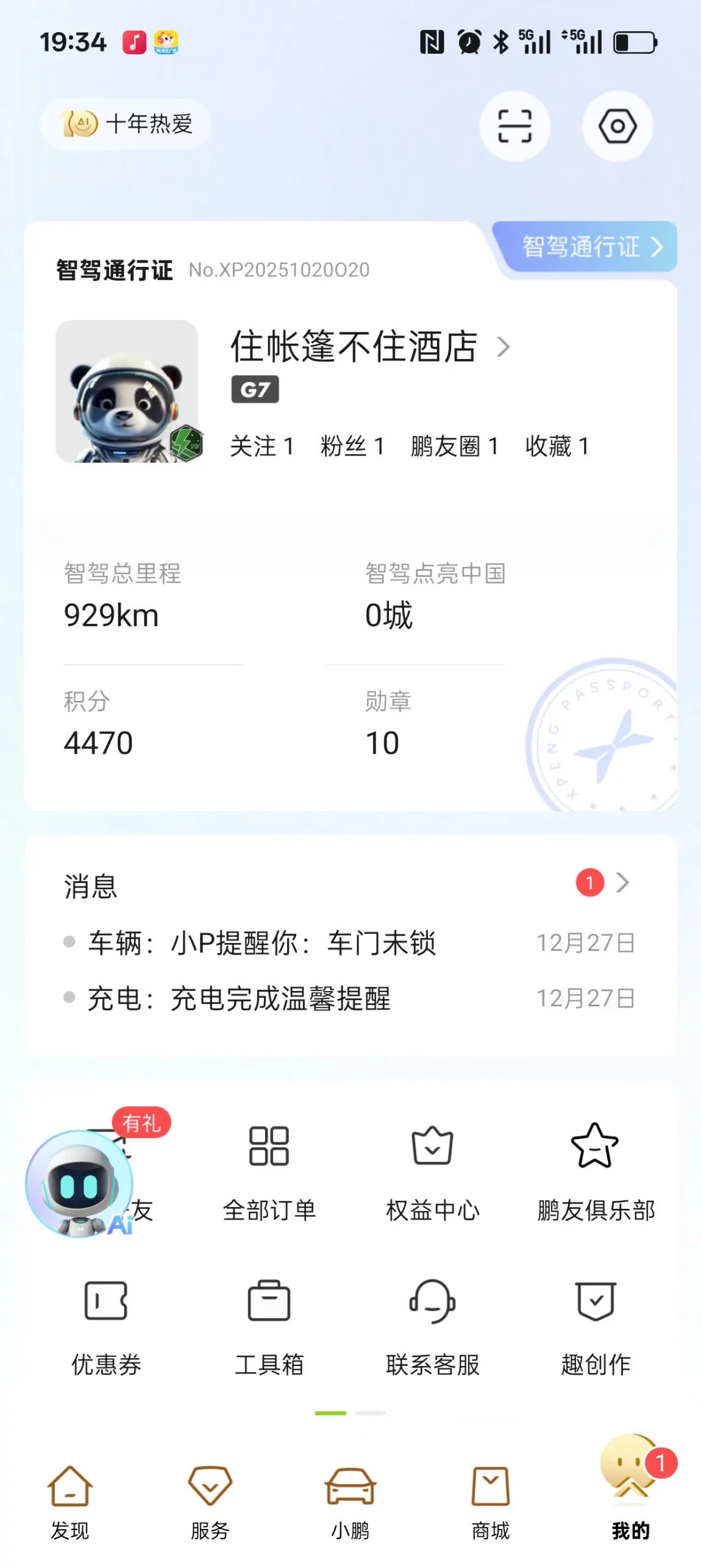
Task: Open the panda profile avatar
Action: (127, 392)
